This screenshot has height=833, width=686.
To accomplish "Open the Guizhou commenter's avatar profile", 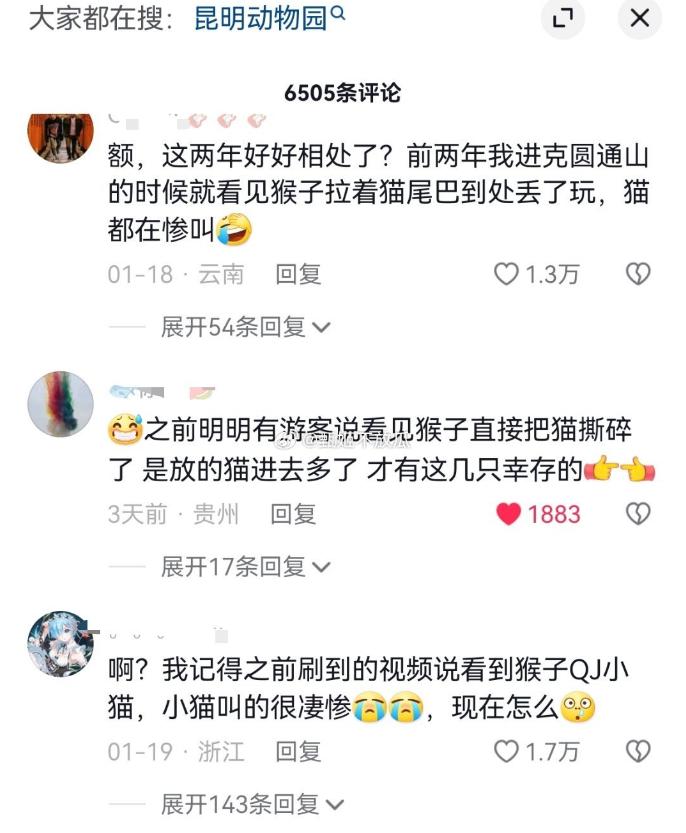I will pyautogui.click(x=60, y=403).
